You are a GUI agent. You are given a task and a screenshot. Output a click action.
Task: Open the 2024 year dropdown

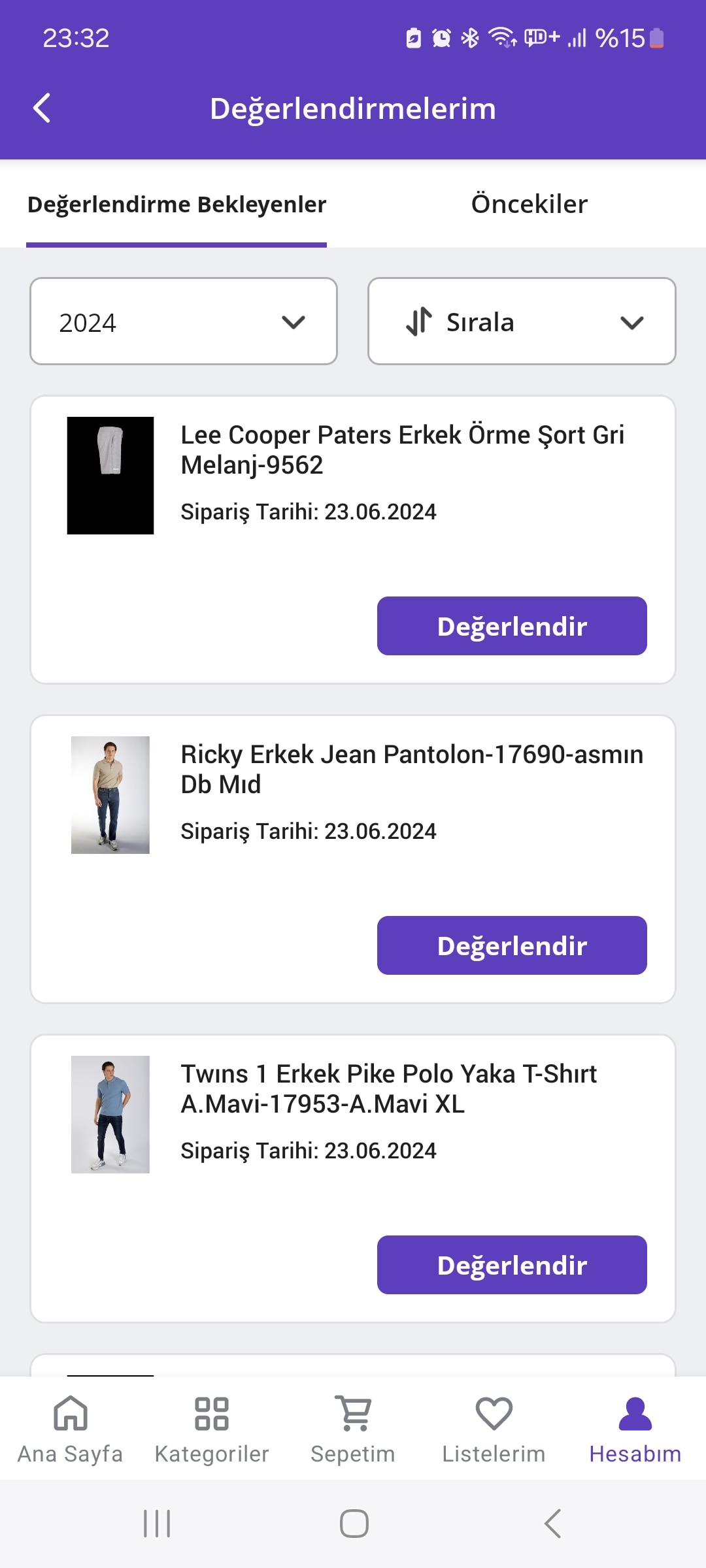point(184,321)
